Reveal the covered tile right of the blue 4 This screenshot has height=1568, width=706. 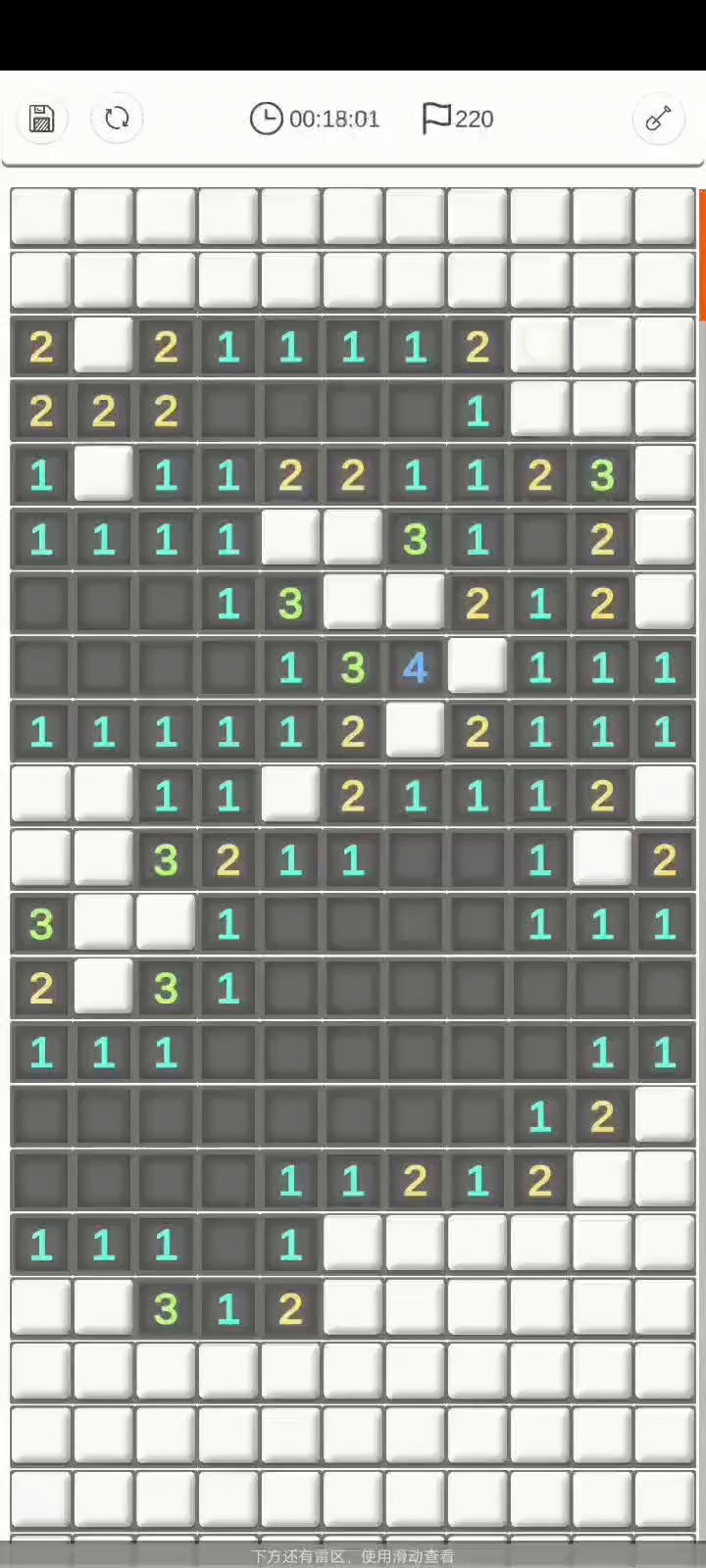(x=478, y=667)
